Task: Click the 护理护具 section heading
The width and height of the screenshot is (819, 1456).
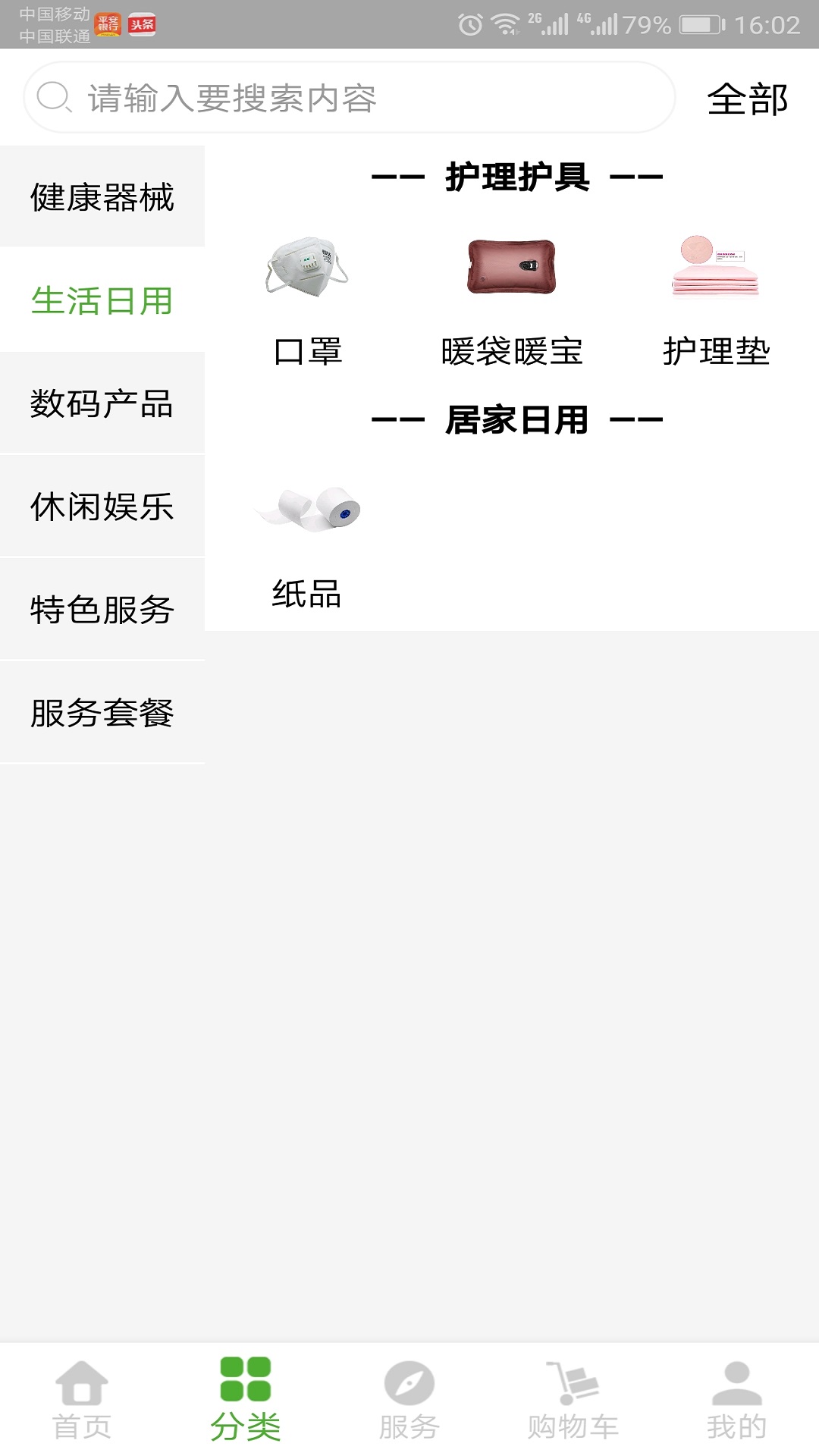Action: click(x=518, y=177)
